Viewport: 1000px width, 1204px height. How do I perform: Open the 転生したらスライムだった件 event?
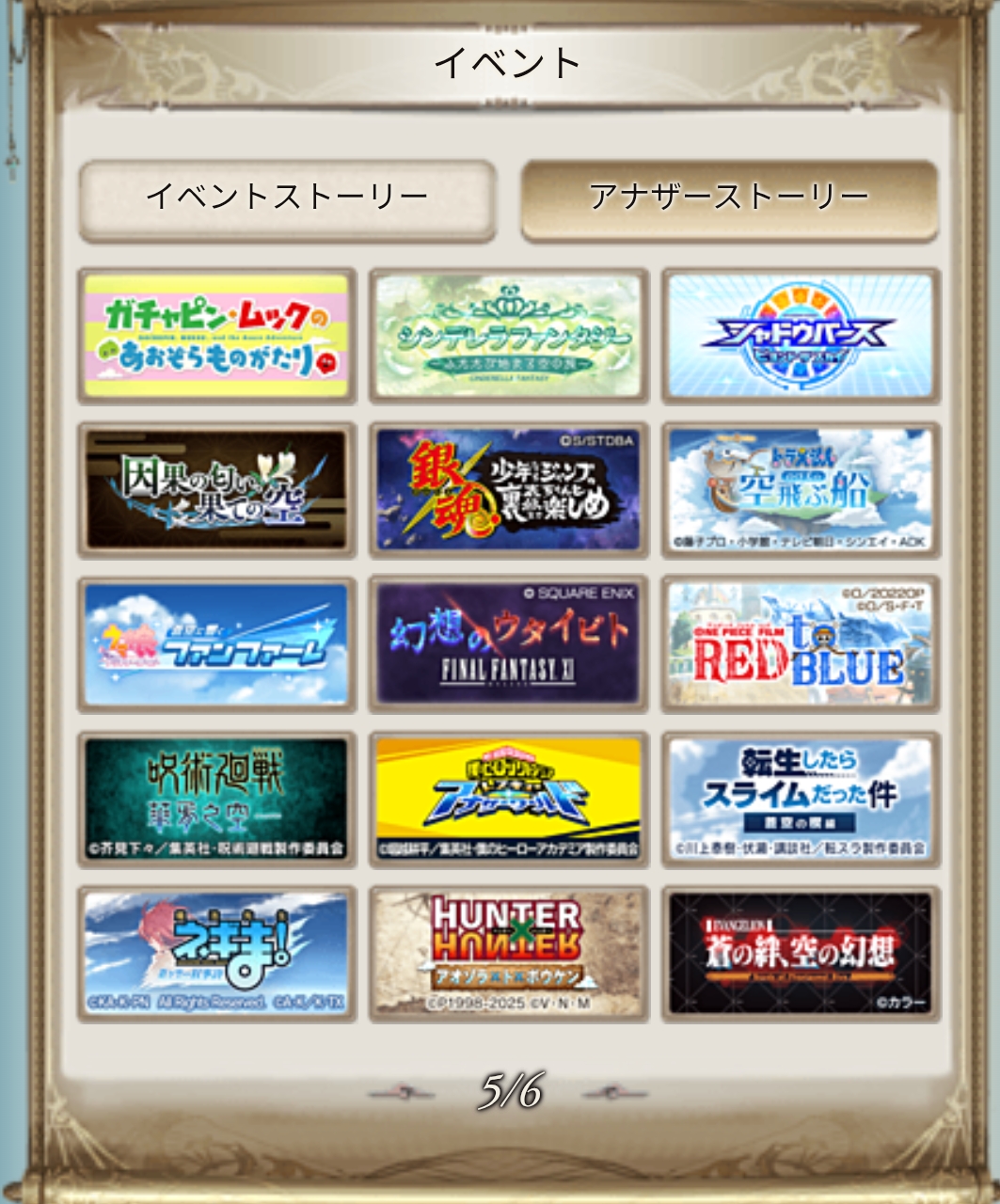[x=801, y=799]
